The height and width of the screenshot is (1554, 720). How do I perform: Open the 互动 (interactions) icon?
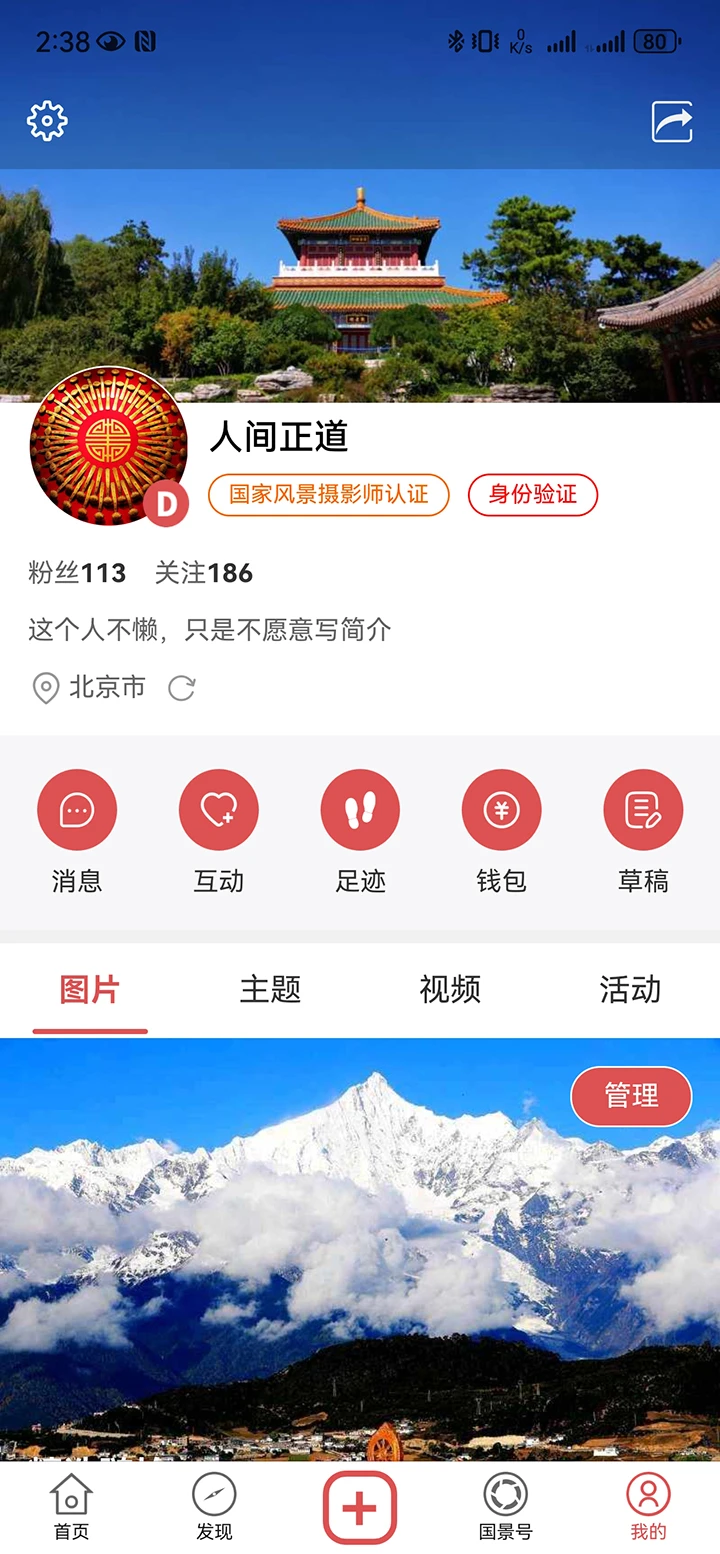coord(219,809)
